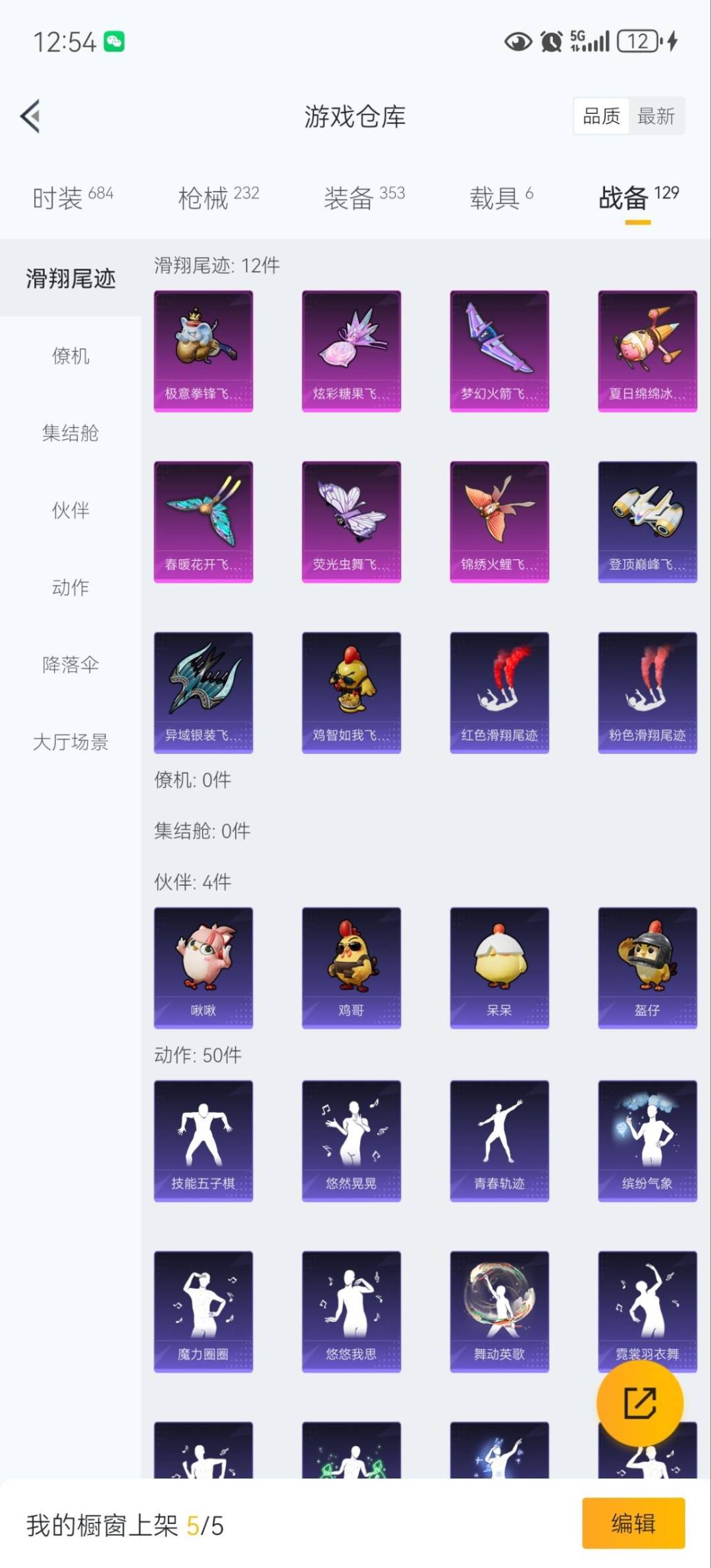This screenshot has width=711, height=1568.
Task: Switch sorting to 品质
Action: point(600,115)
